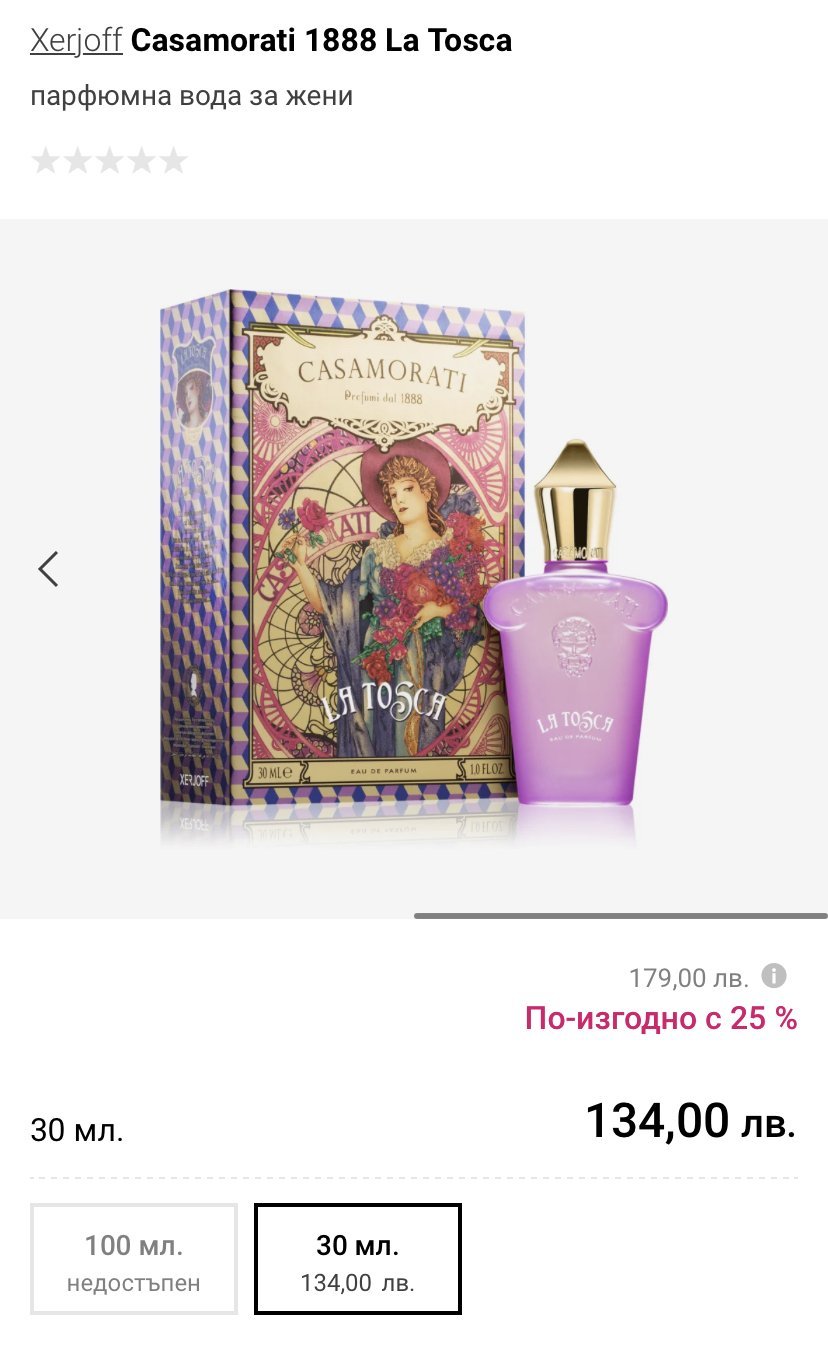Image resolution: width=828 pixels, height=1348 pixels.
Task: Open the Xerjoff brand link
Action: pos(76,41)
